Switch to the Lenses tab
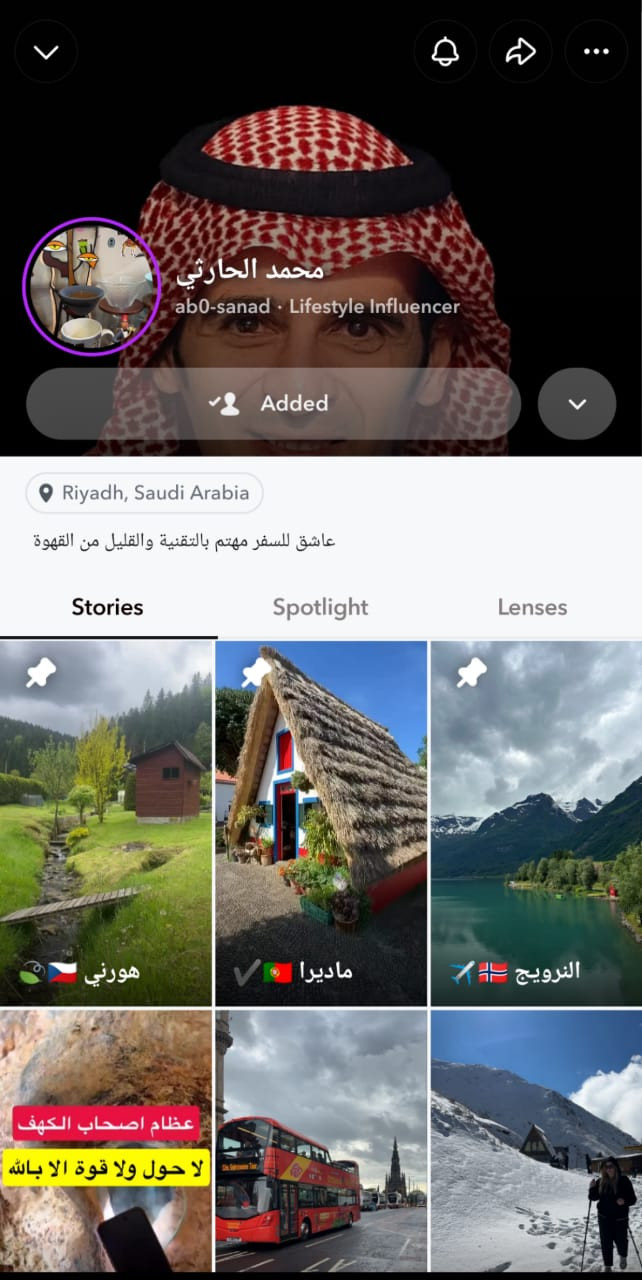The width and height of the screenshot is (642, 1280). pos(532,607)
